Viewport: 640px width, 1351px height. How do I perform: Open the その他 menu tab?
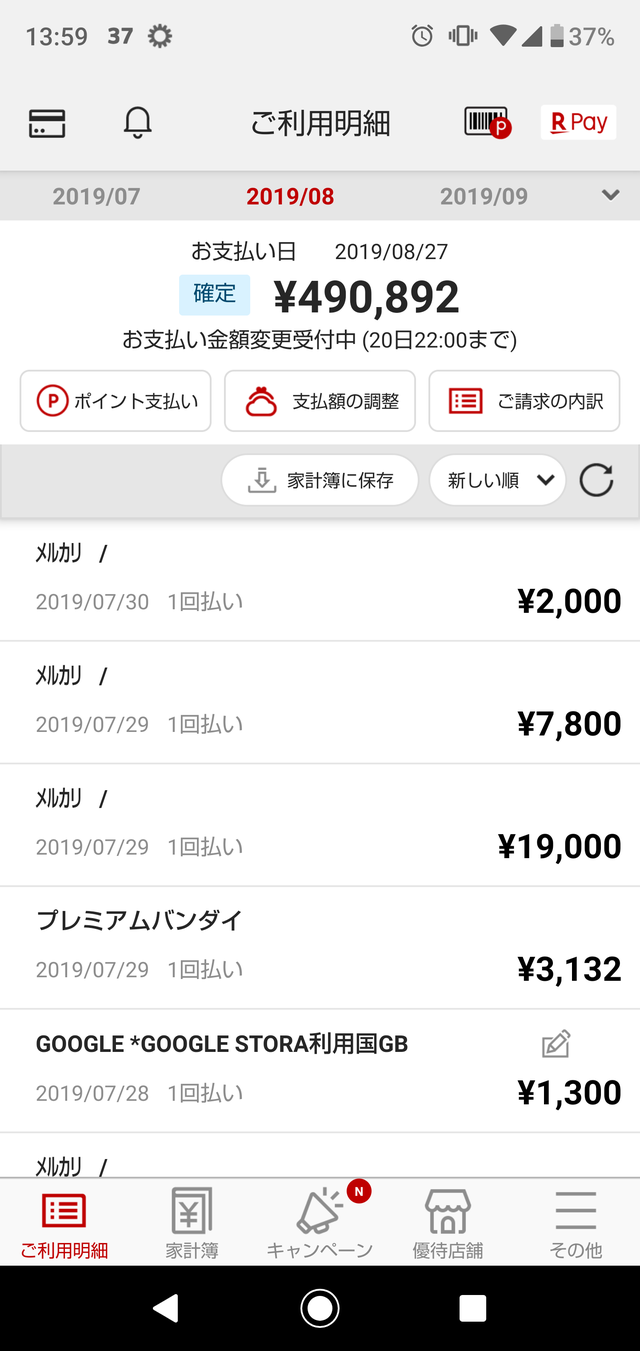pyautogui.click(x=576, y=1223)
